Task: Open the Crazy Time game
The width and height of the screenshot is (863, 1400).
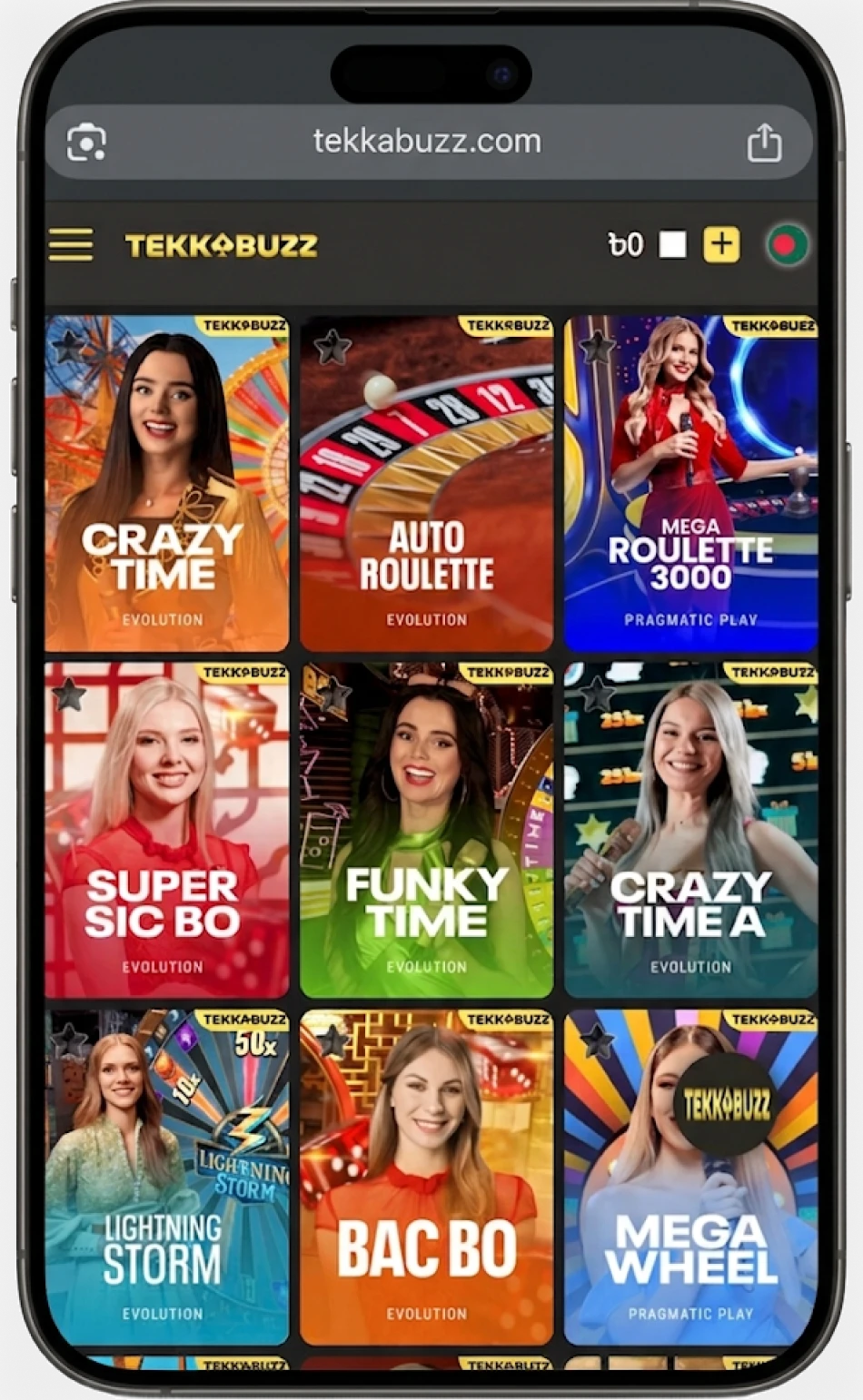Action: pos(167,483)
